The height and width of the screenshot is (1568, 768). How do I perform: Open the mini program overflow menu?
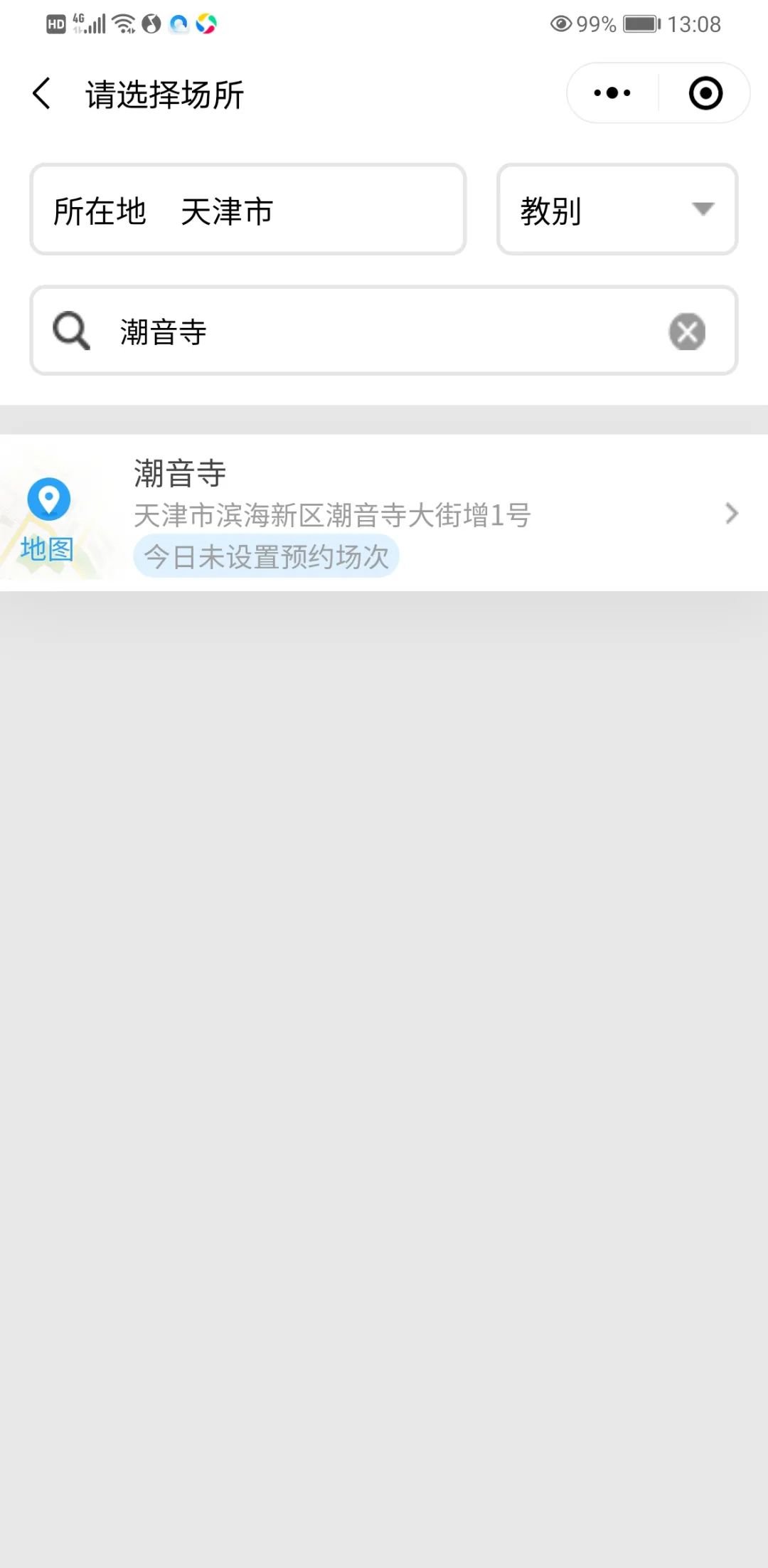(x=612, y=93)
